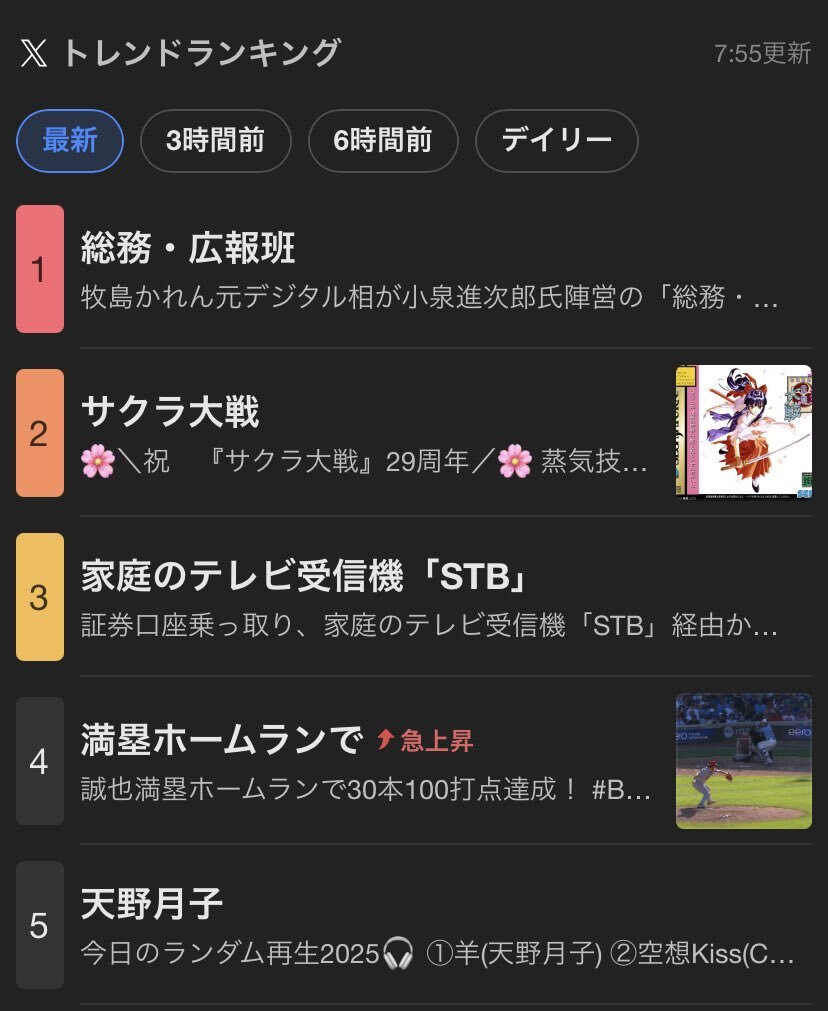Switch to the 3時間前 ranking
This screenshot has width=828, height=1011.
click(x=215, y=141)
